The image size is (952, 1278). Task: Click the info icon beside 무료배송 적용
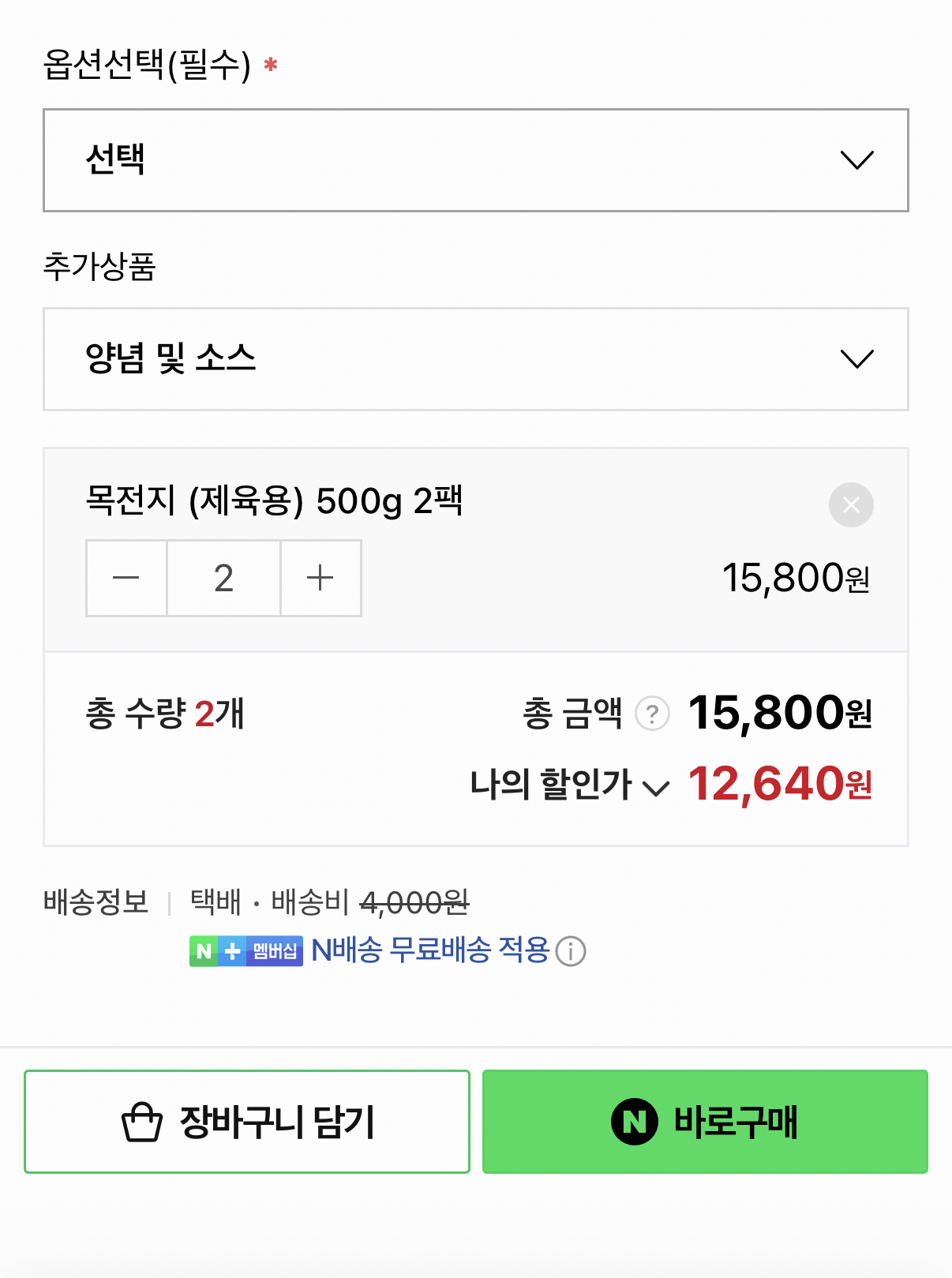[x=571, y=952]
